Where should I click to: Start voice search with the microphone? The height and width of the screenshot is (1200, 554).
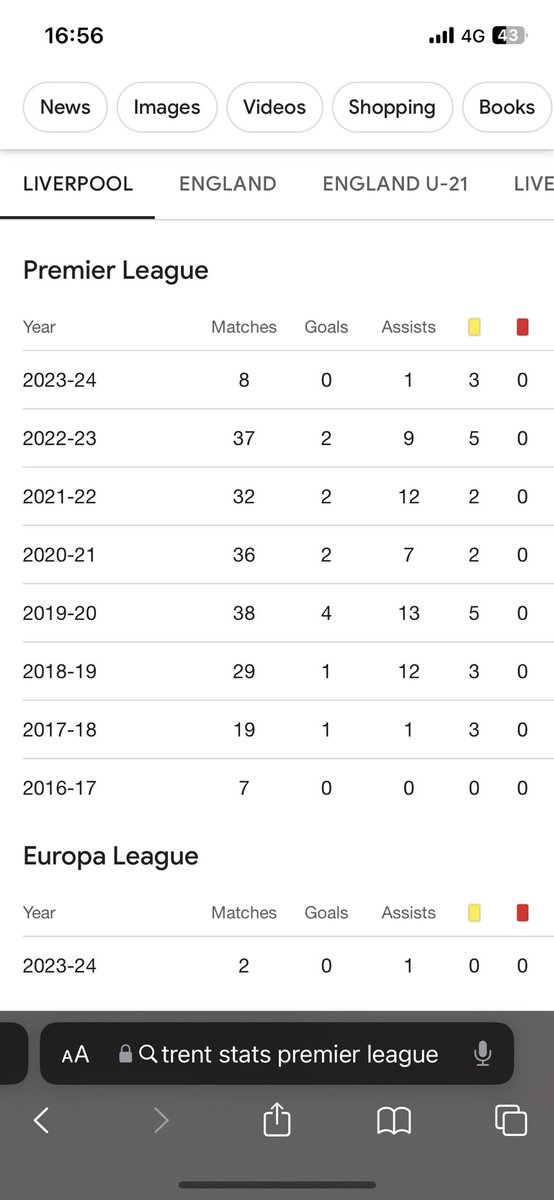pos(483,1054)
